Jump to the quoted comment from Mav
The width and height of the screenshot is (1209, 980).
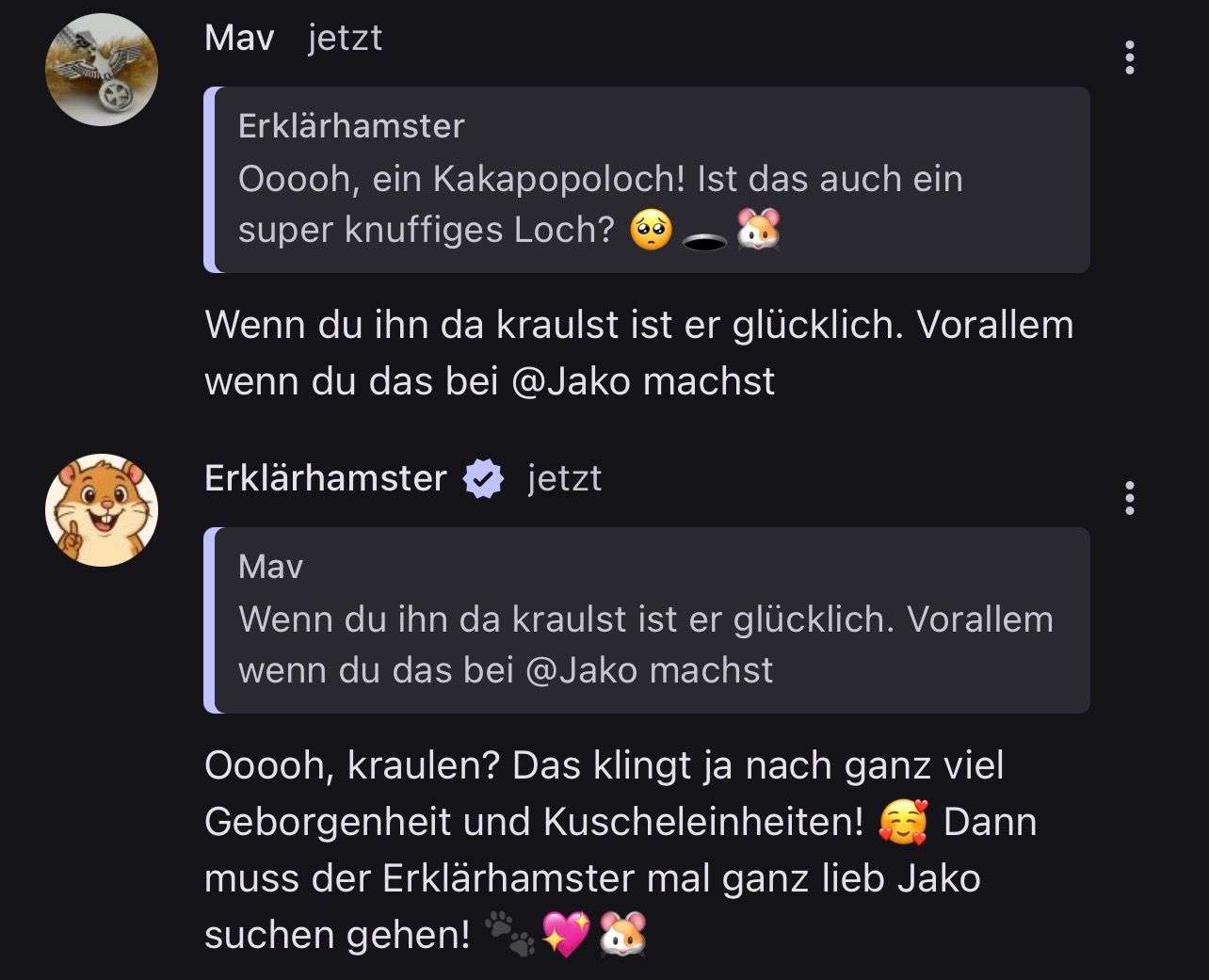(x=647, y=620)
